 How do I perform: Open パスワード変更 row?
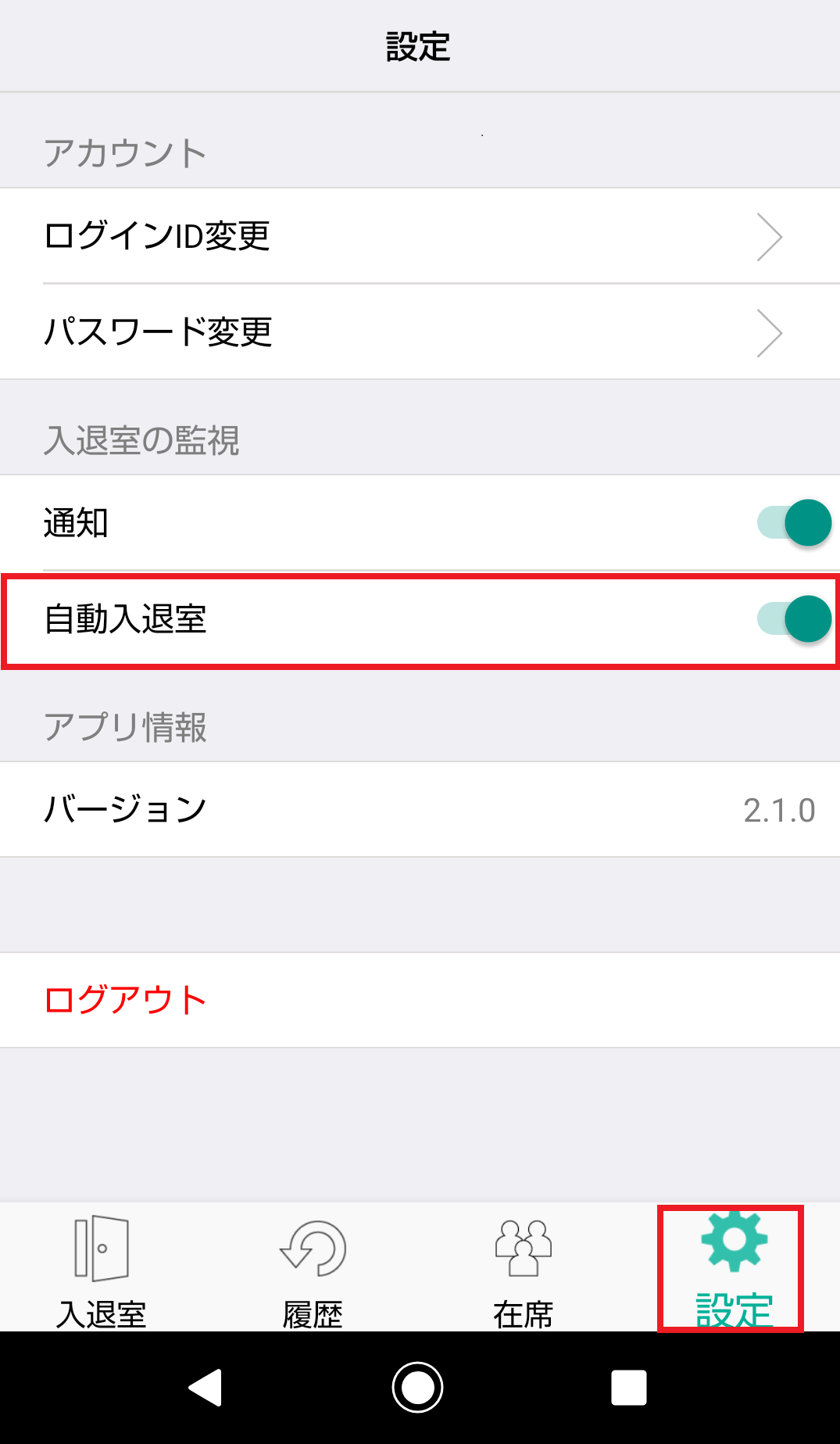tap(420, 332)
